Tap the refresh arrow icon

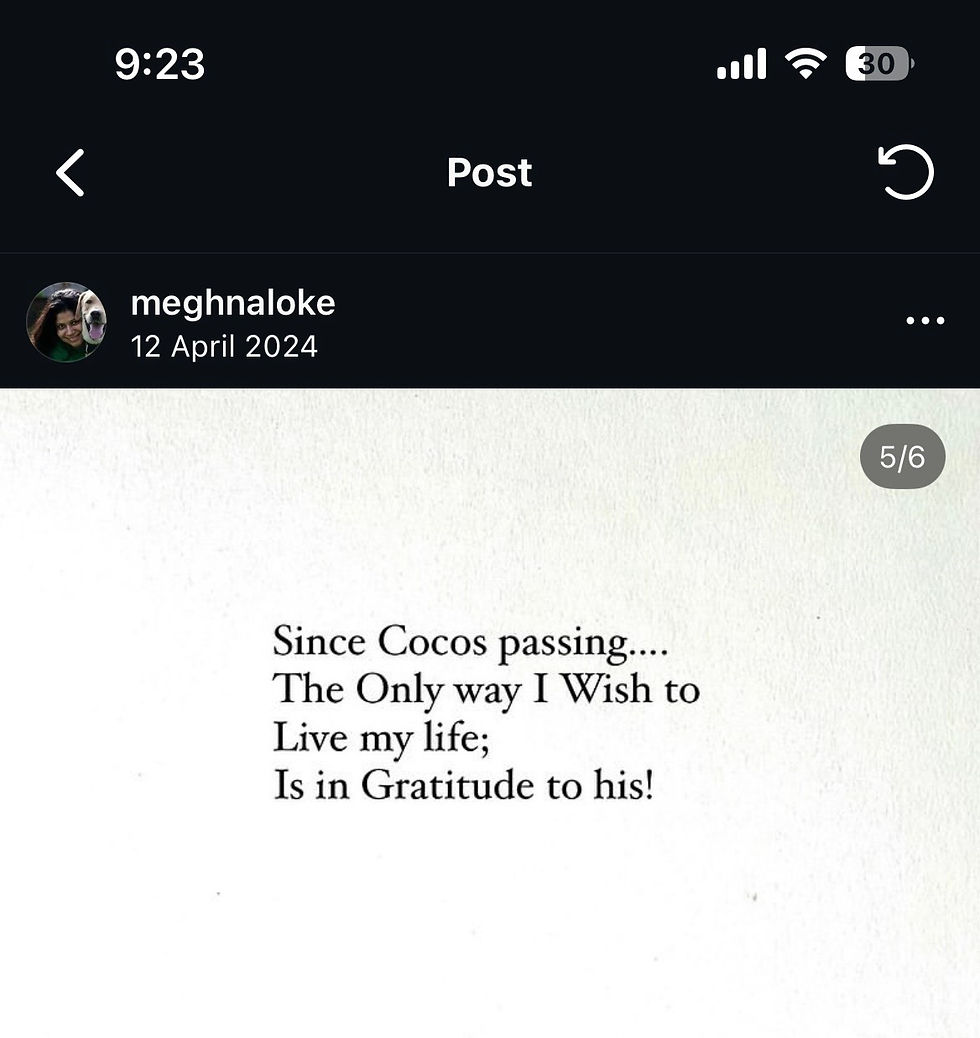905,173
